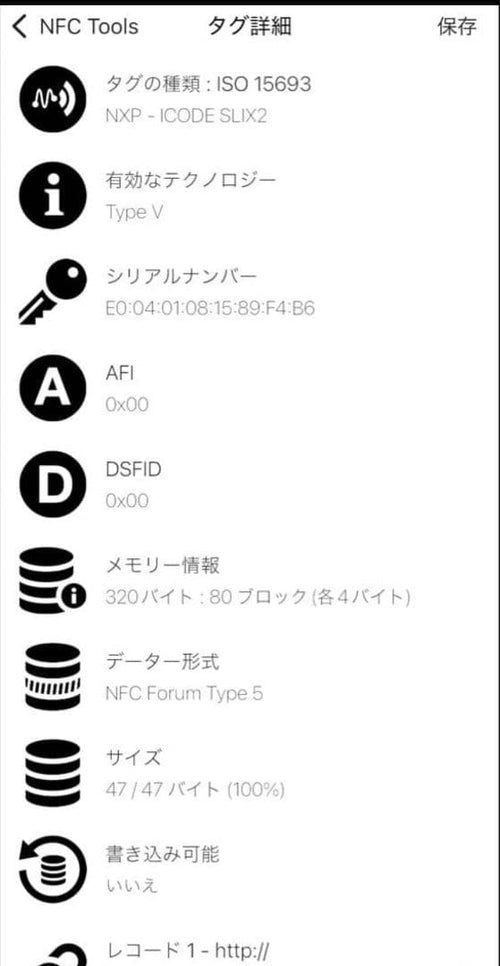Go back to NFC Tools
The width and height of the screenshot is (500, 966).
75,26
